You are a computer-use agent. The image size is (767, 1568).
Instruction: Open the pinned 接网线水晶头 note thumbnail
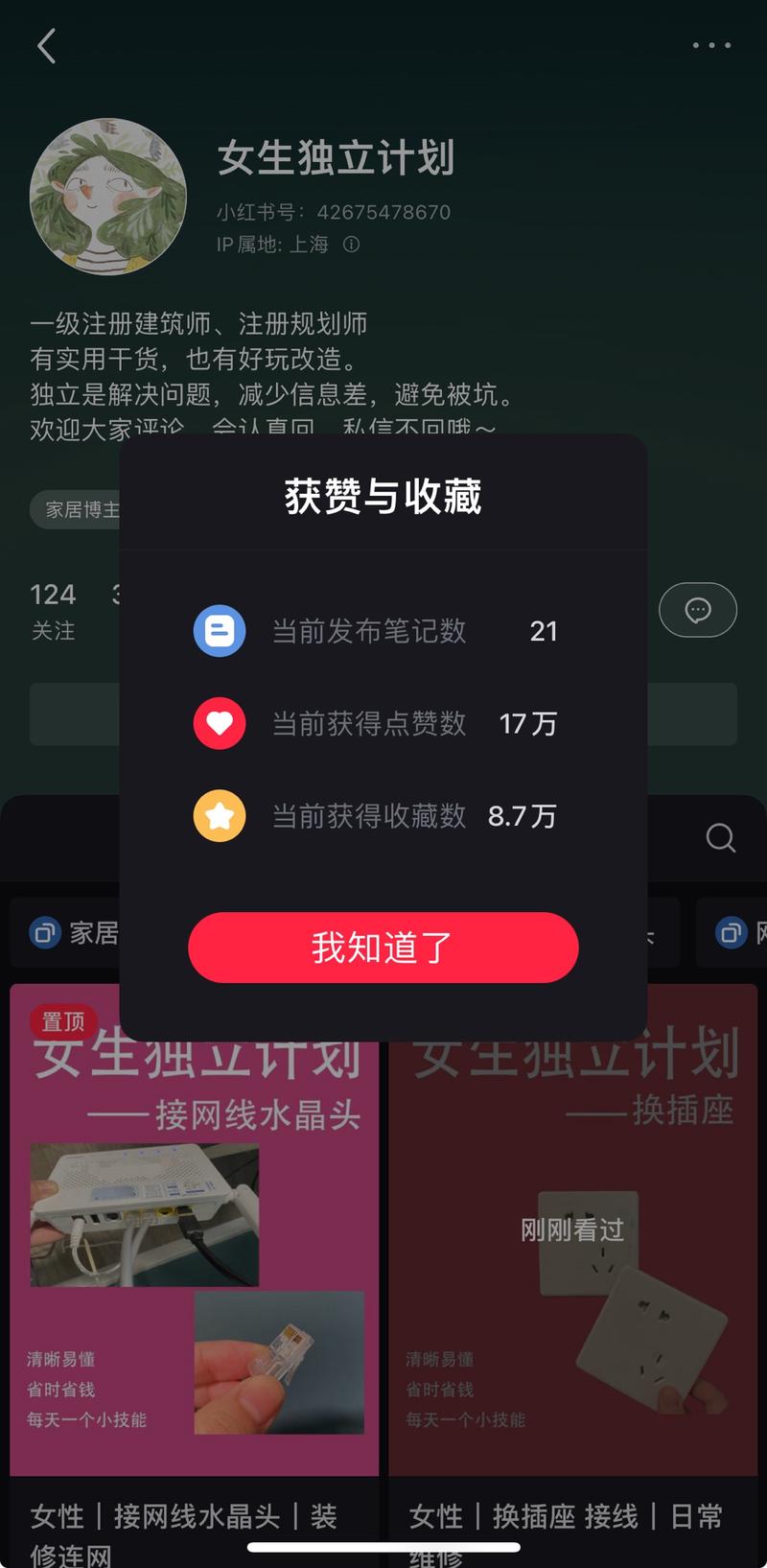click(x=192, y=1247)
